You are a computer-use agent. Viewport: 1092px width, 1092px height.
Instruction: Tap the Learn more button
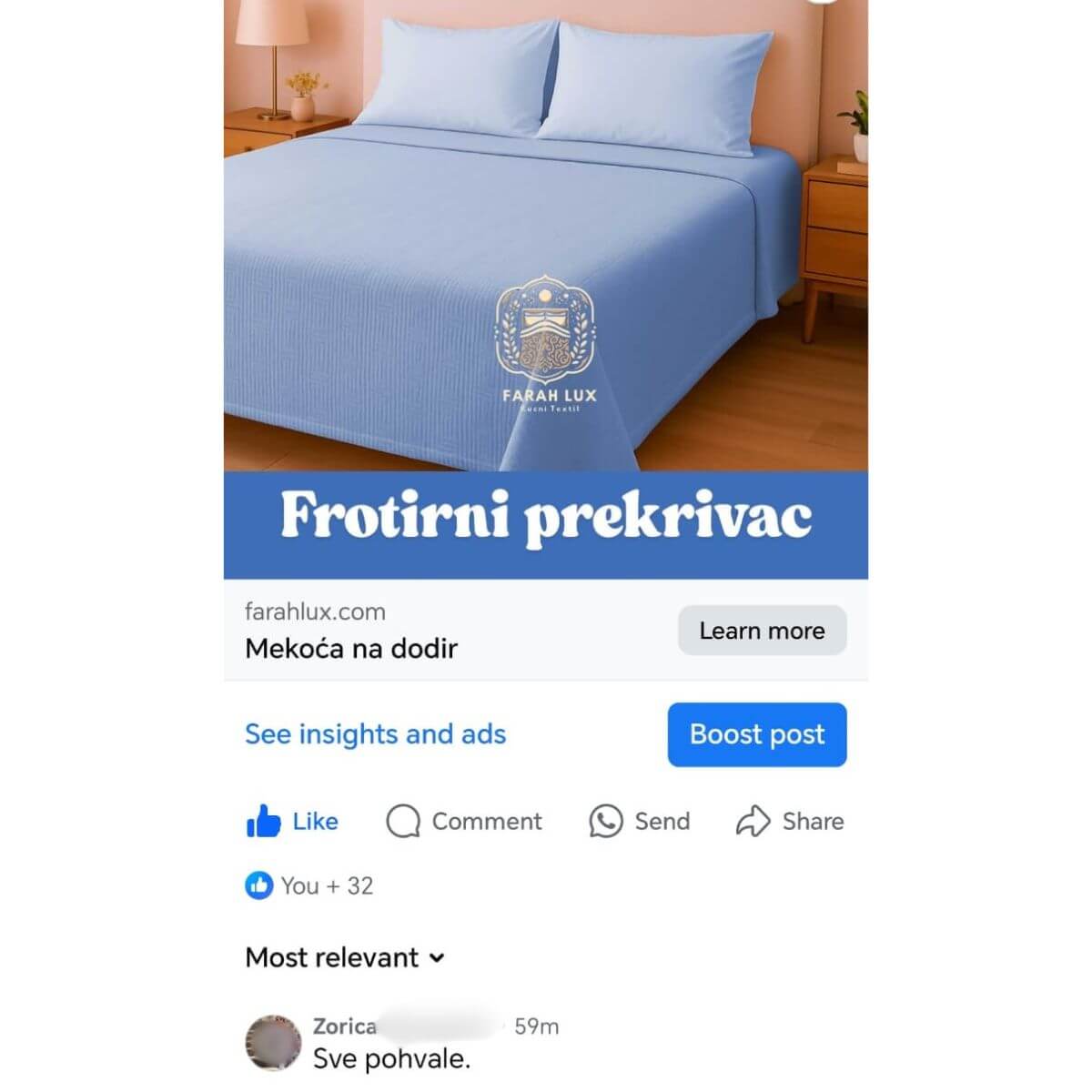point(762,631)
